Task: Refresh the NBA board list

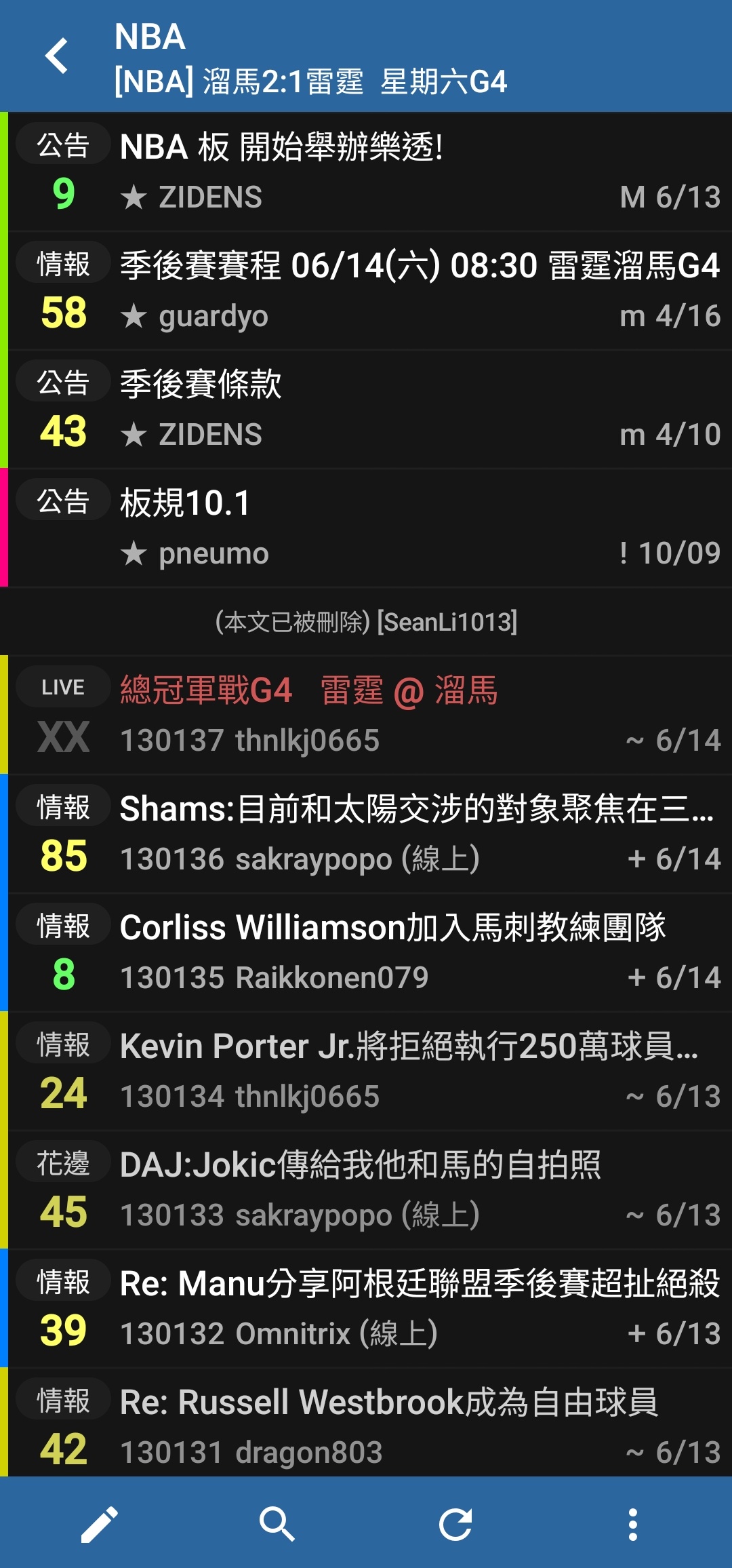Action: [455, 1525]
